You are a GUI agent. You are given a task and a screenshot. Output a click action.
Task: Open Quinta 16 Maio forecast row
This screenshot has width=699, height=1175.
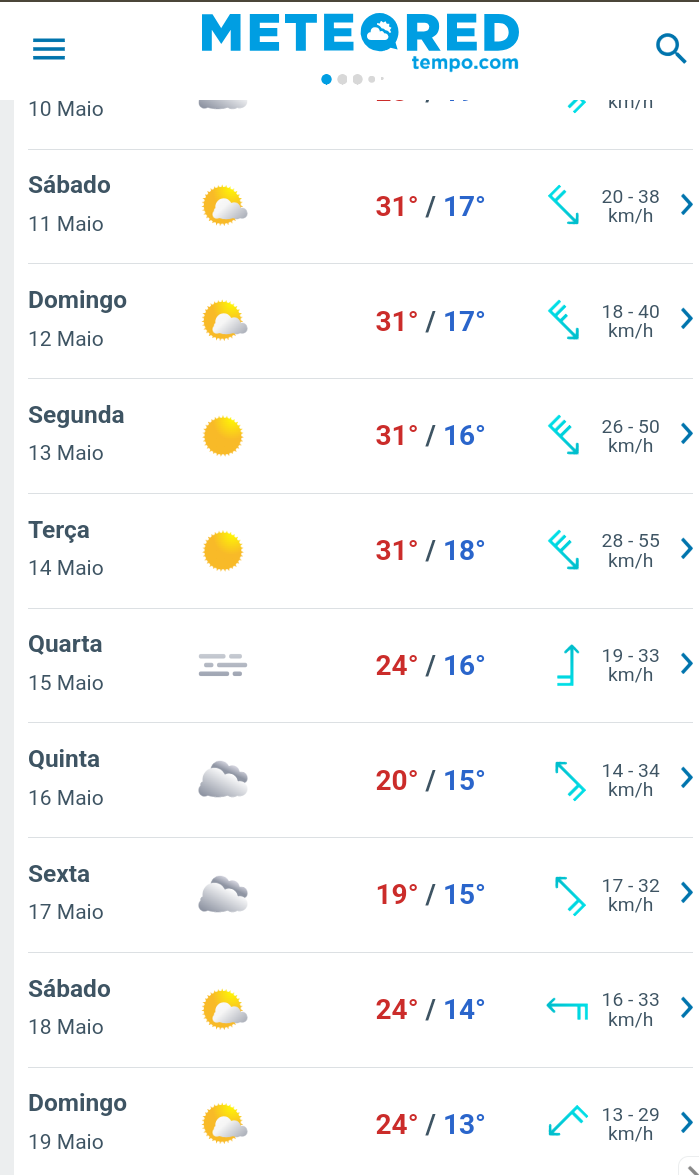(x=360, y=780)
